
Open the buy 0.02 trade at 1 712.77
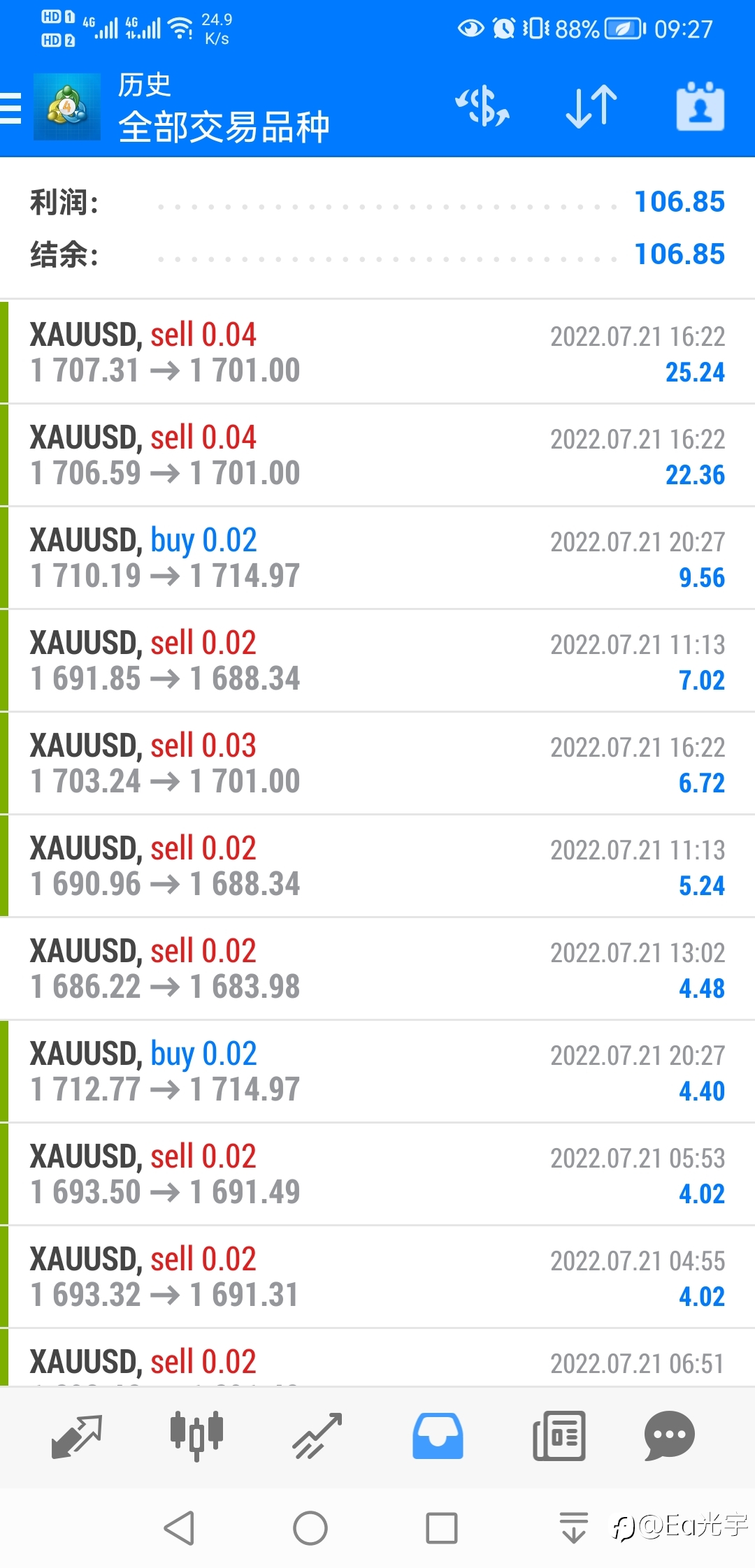coord(377,1071)
